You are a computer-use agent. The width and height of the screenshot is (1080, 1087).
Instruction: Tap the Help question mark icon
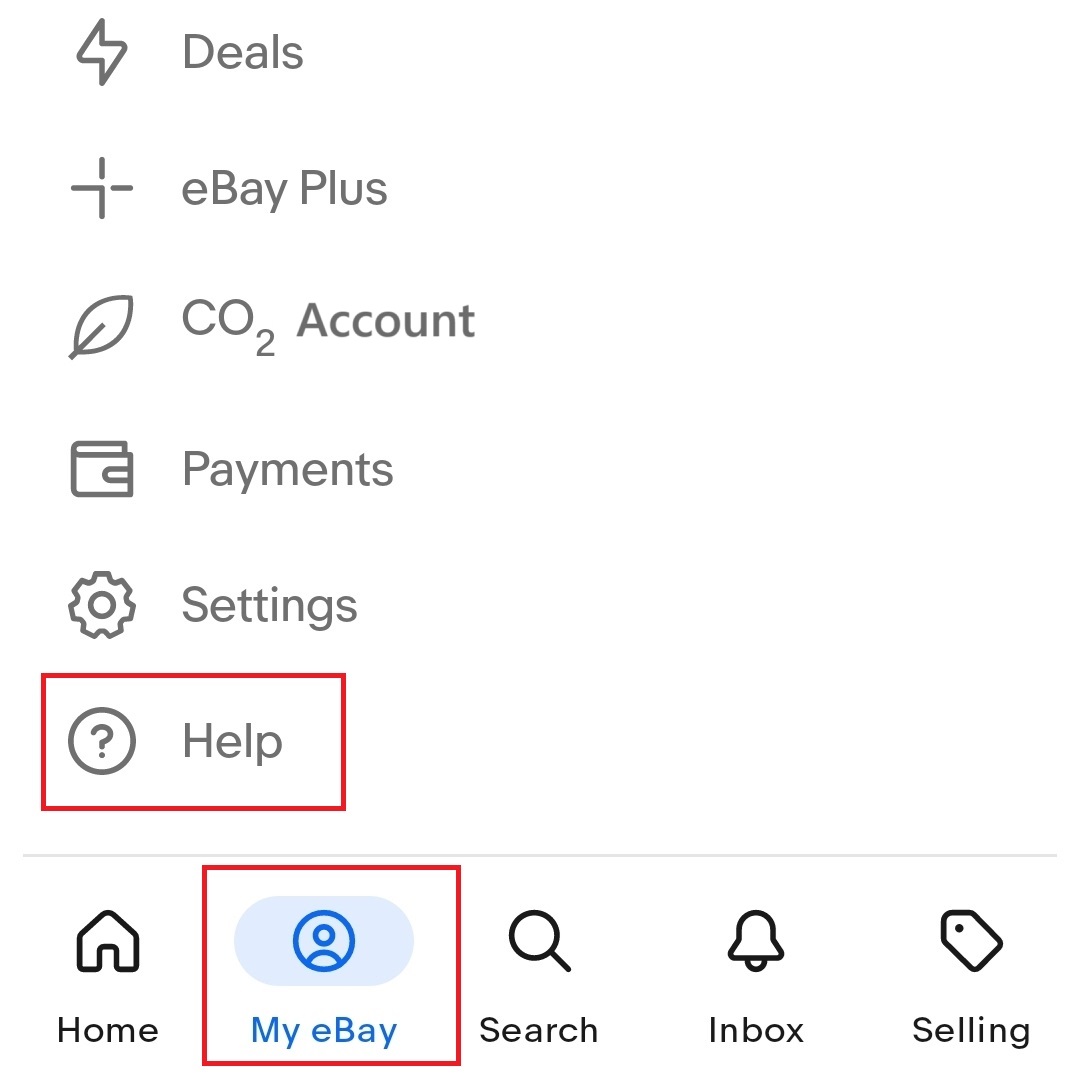(100, 740)
